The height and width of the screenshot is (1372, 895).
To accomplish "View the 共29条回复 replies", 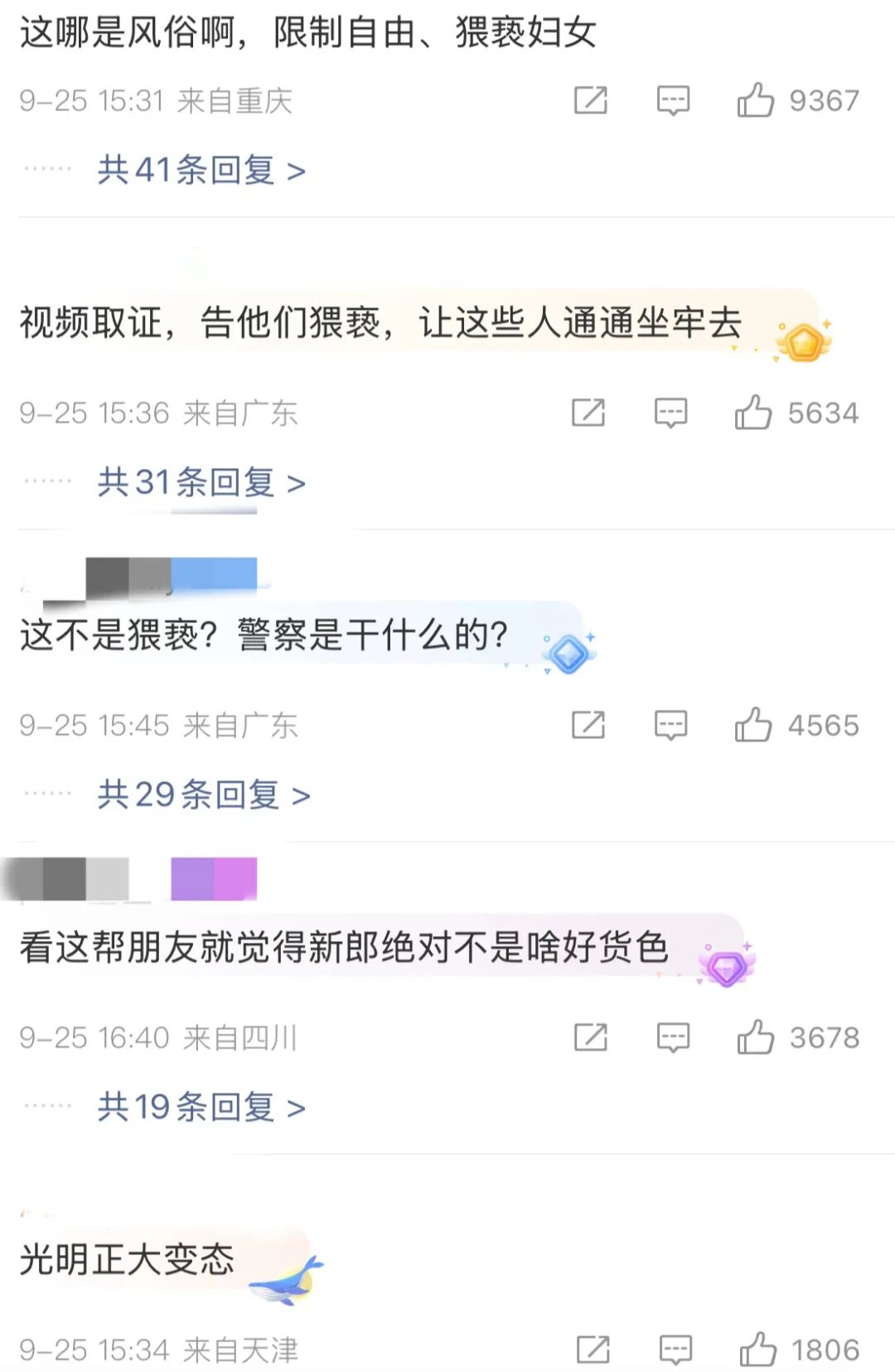I will [x=204, y=795].
